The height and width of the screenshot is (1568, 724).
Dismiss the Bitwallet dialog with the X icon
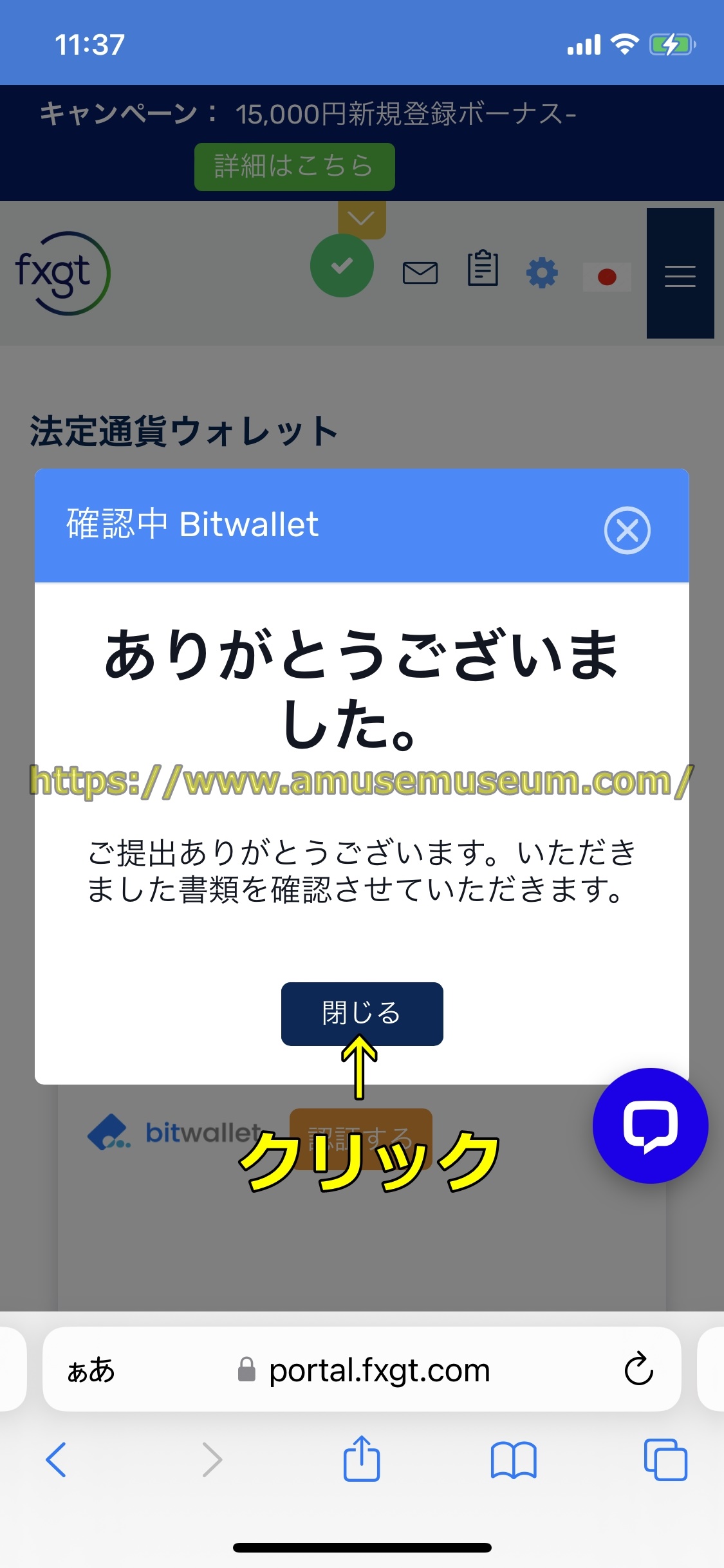tap(627, 530)
